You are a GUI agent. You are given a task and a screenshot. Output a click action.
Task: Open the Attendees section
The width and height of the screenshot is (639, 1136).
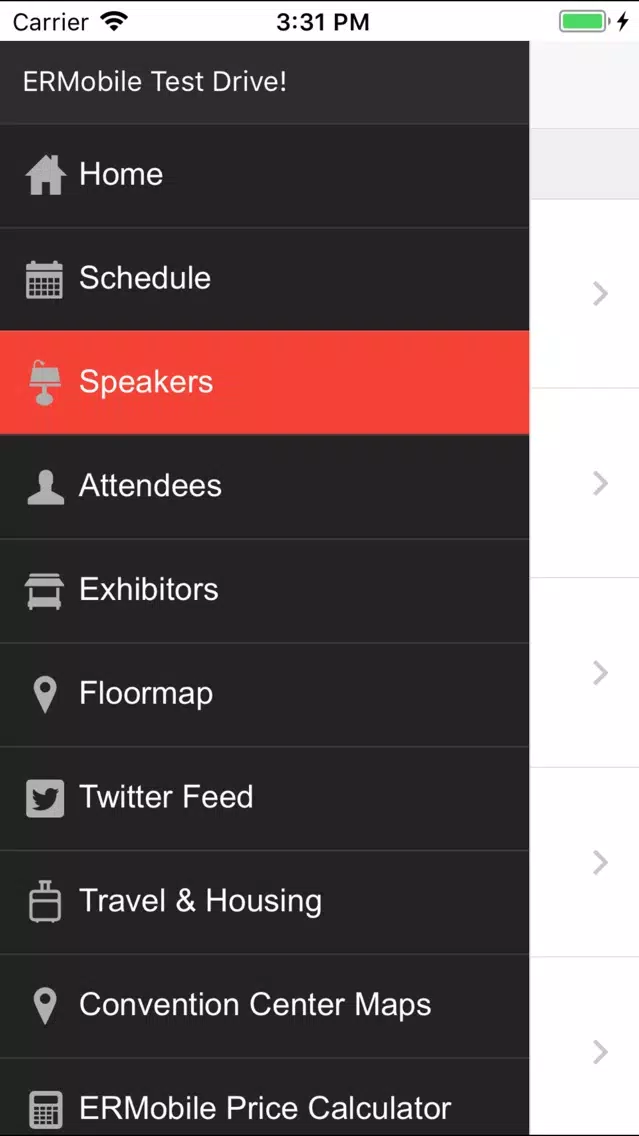pyautogui.click(x=264, y=486)
